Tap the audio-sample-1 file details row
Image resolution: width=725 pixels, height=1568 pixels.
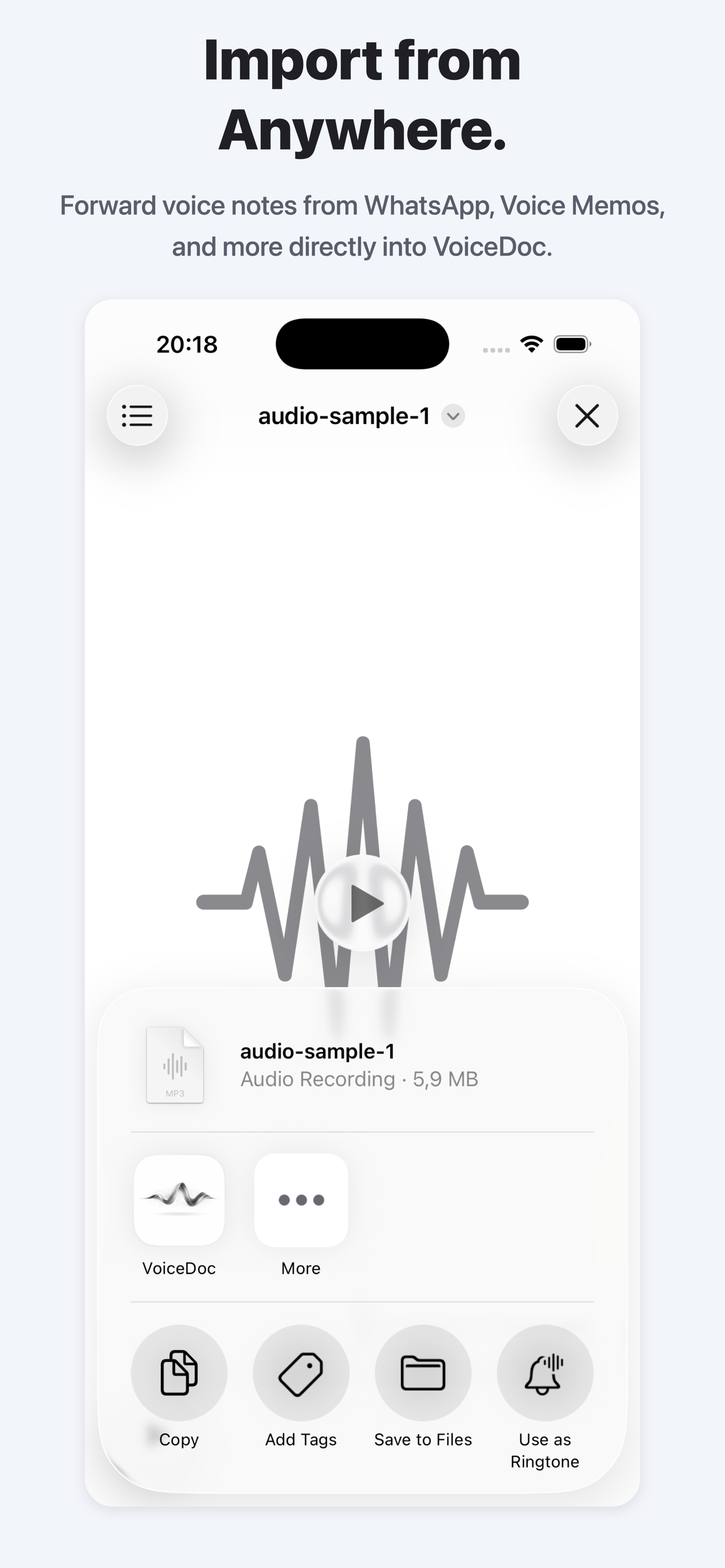[359, 1064]
